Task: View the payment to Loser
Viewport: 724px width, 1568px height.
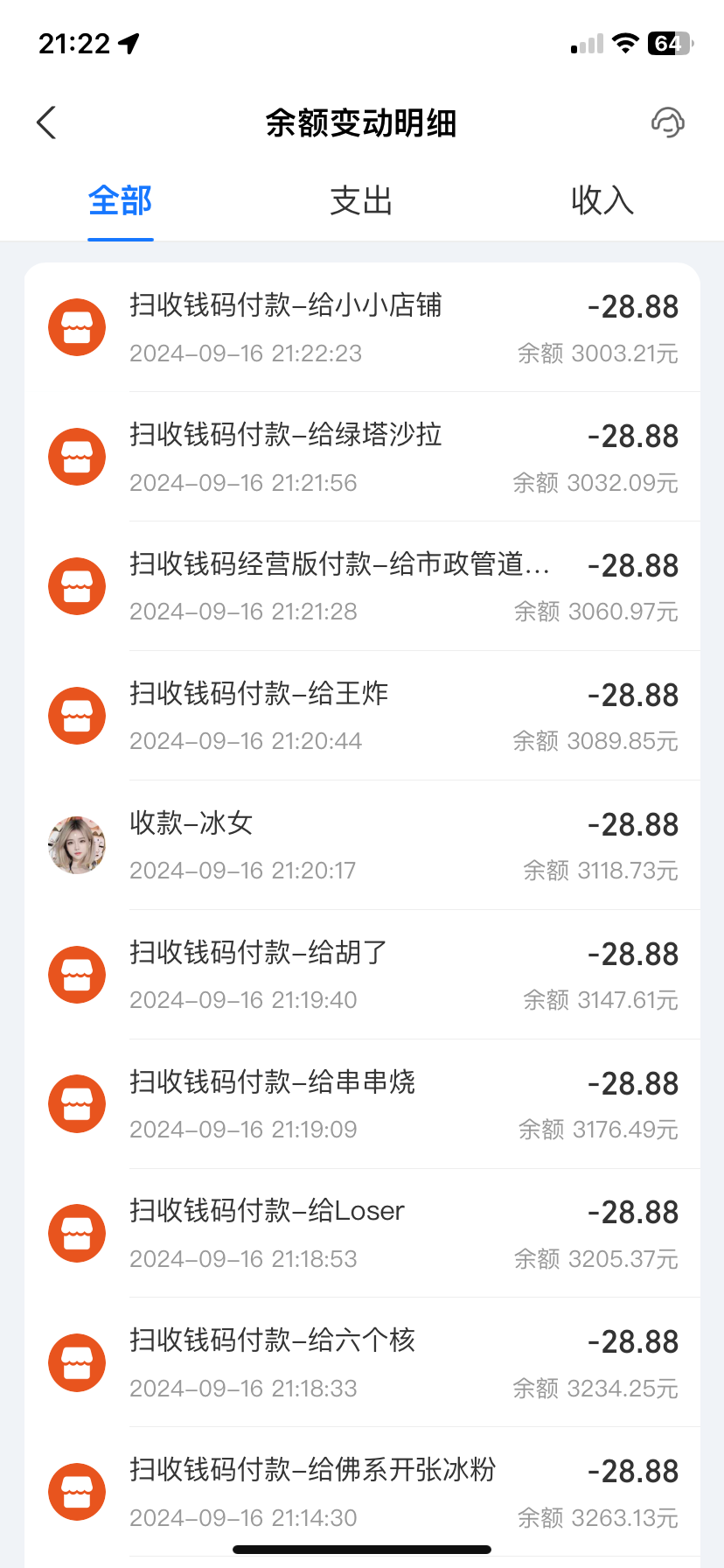Action: [x=362, y=1233]
